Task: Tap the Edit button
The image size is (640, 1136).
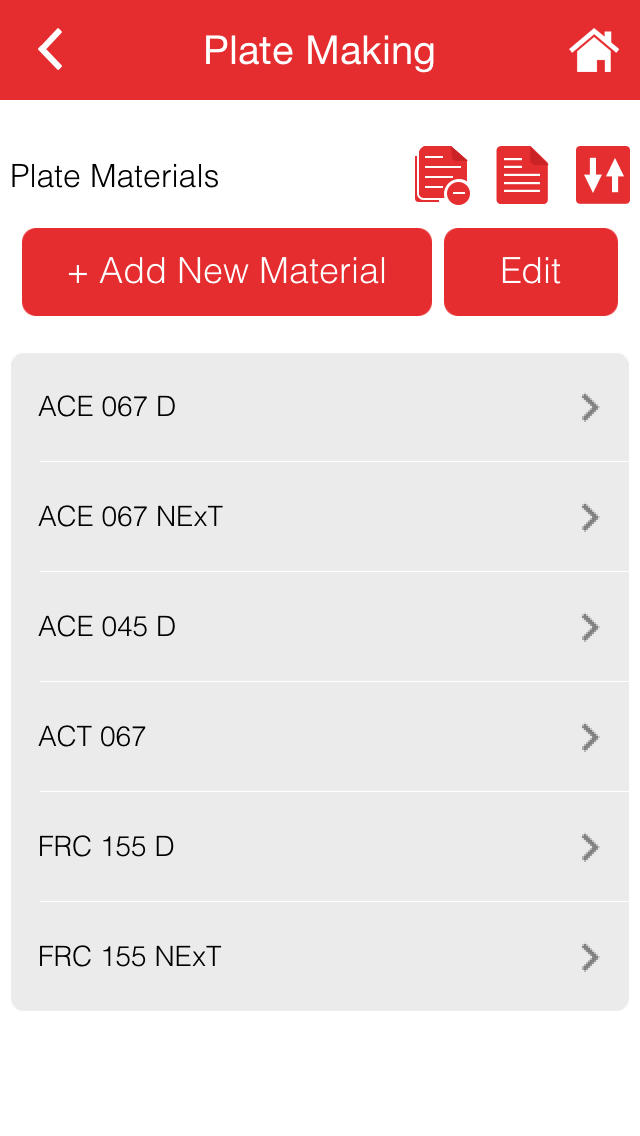Action: (531, 272)
